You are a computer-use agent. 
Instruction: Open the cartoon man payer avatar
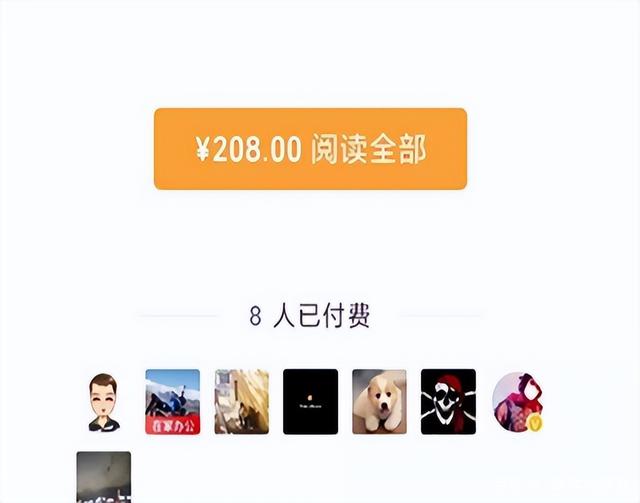(x=104, y=402)
